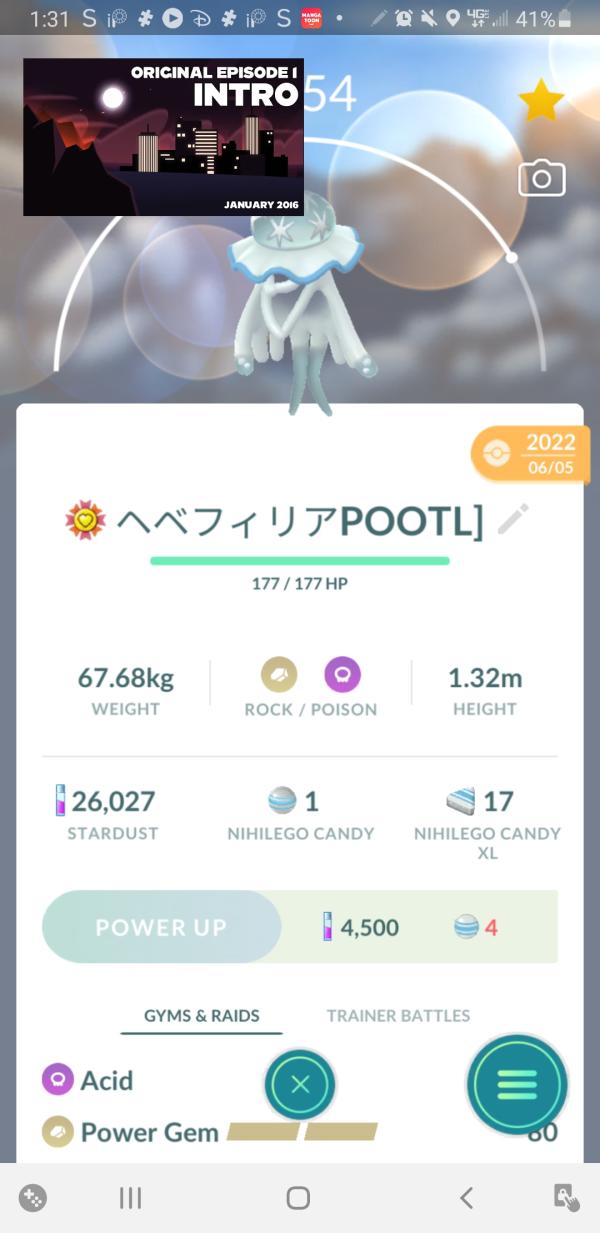Viewport: 600px width, 1233px height.
Task: Select the Gyms & Raids tab
Action: point(201,1015)
